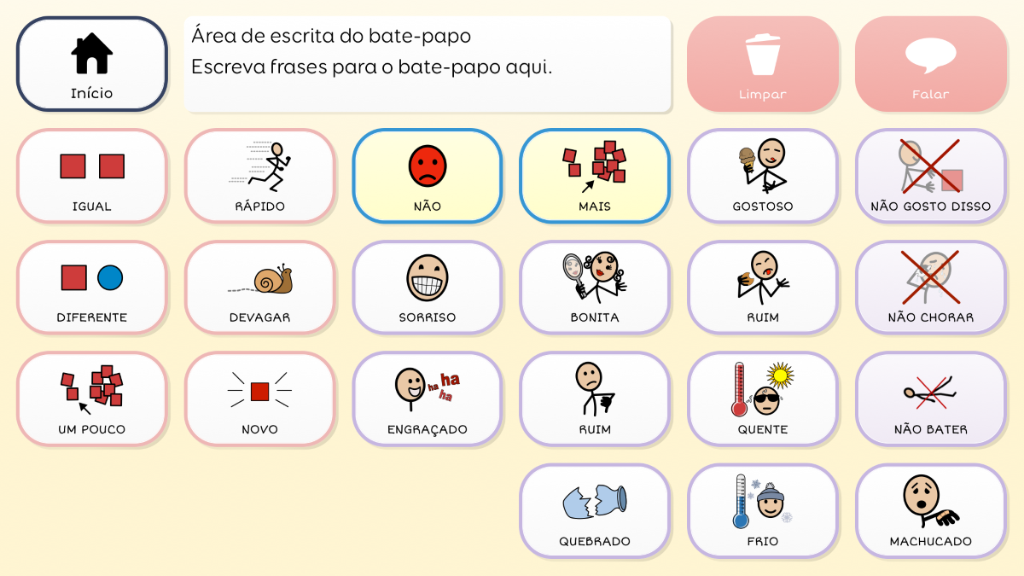This screenshot has height=576, width=1024.
Task: Add SORRISO to the phrase
Action: (x=427, y=288)
